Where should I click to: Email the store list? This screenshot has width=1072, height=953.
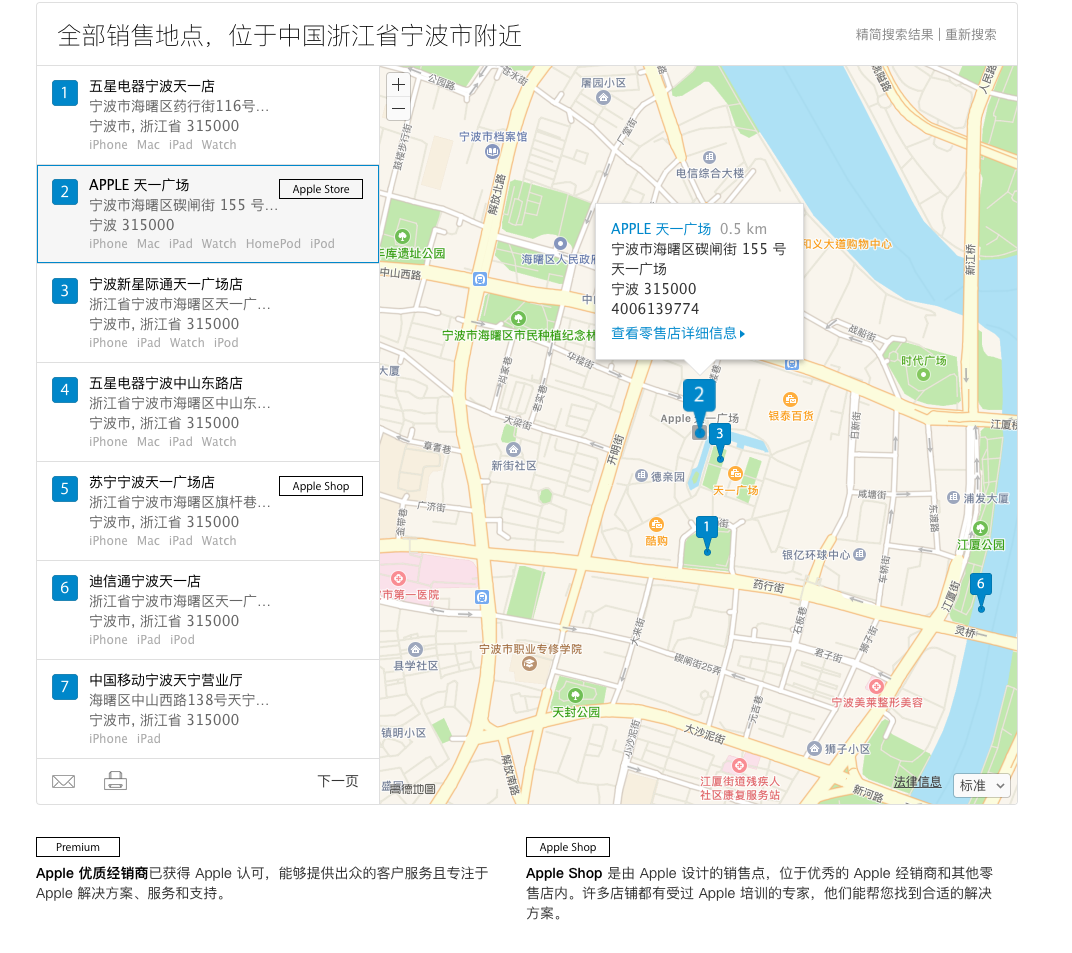coord(64,781)
